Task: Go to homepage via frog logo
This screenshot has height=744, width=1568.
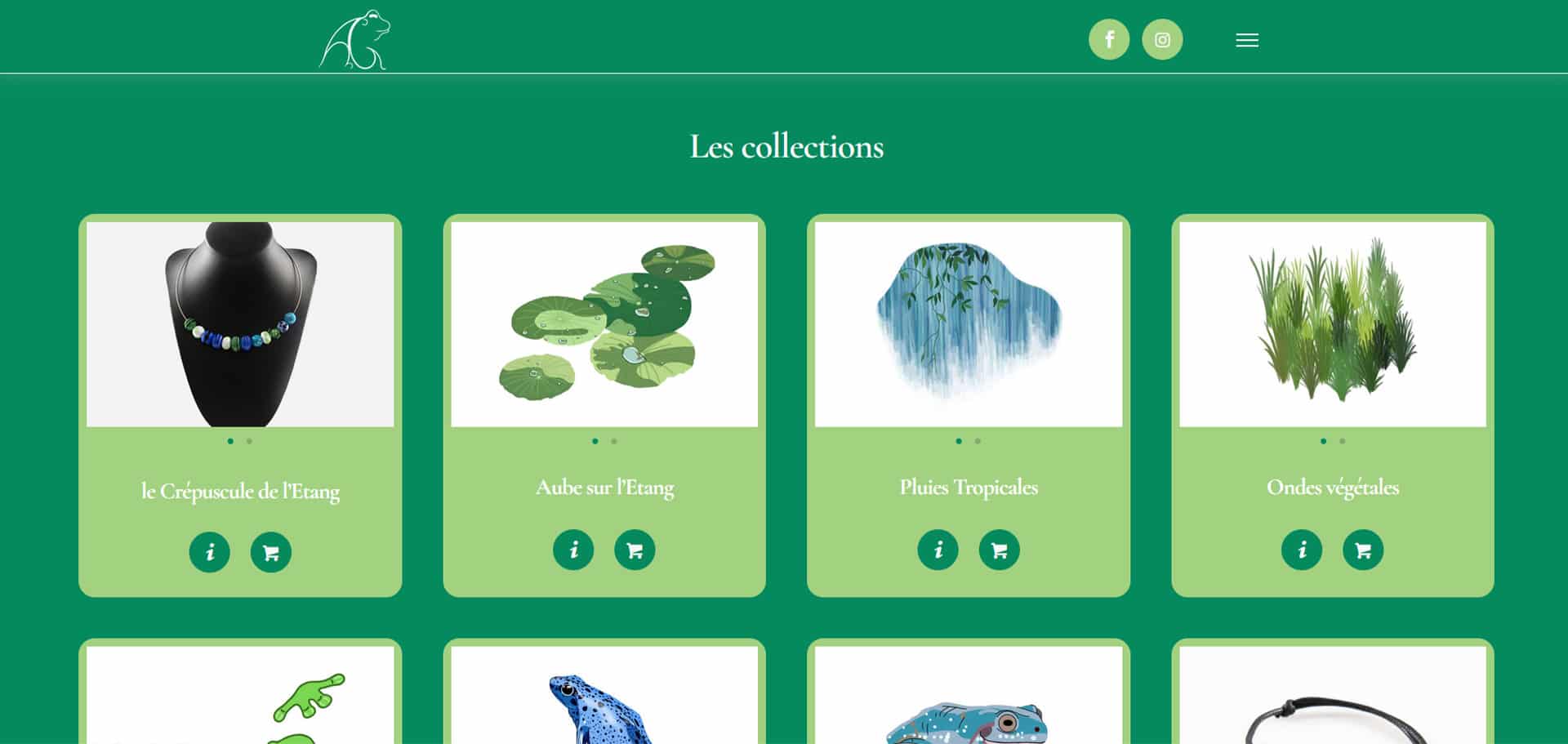Action: point(354,39)
